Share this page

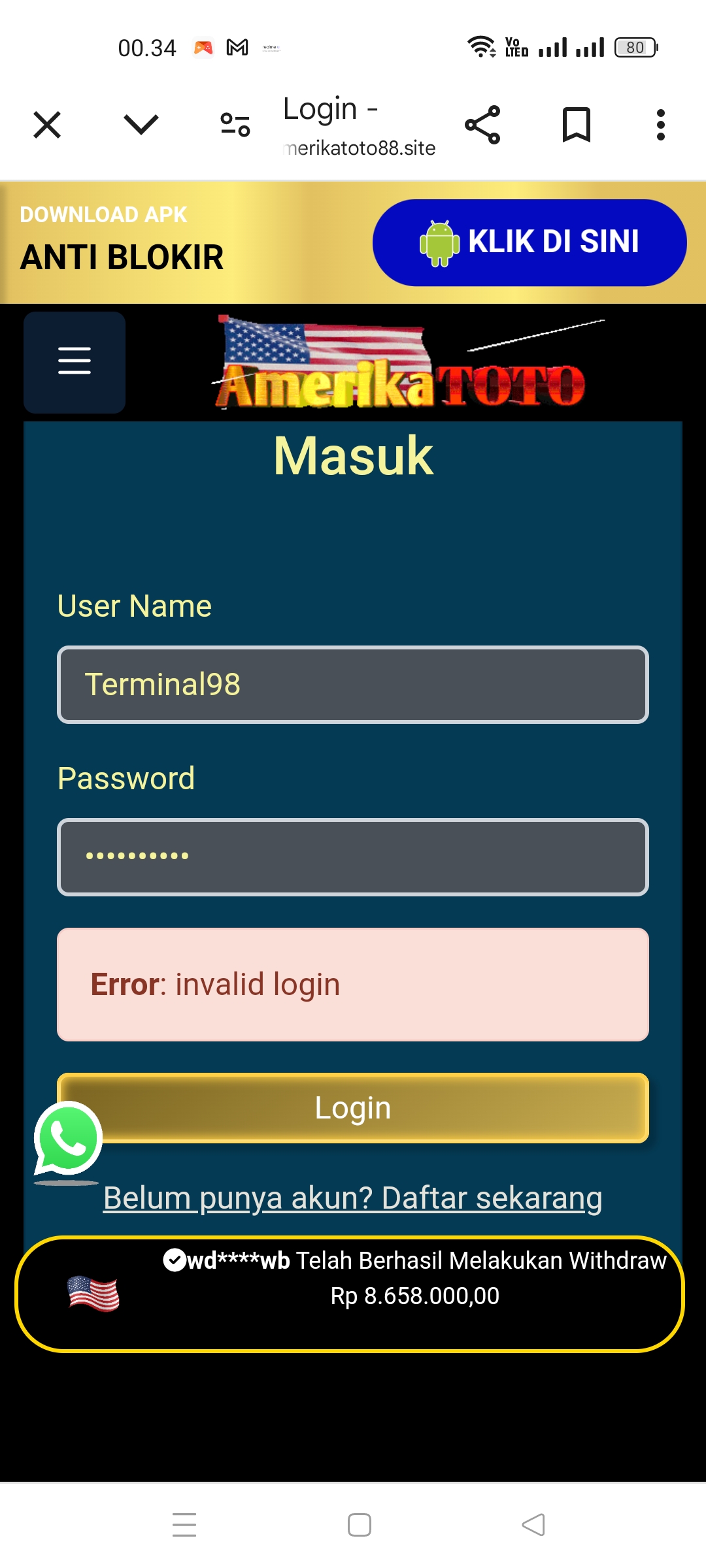pyautogui.click(x=482, y=124)
